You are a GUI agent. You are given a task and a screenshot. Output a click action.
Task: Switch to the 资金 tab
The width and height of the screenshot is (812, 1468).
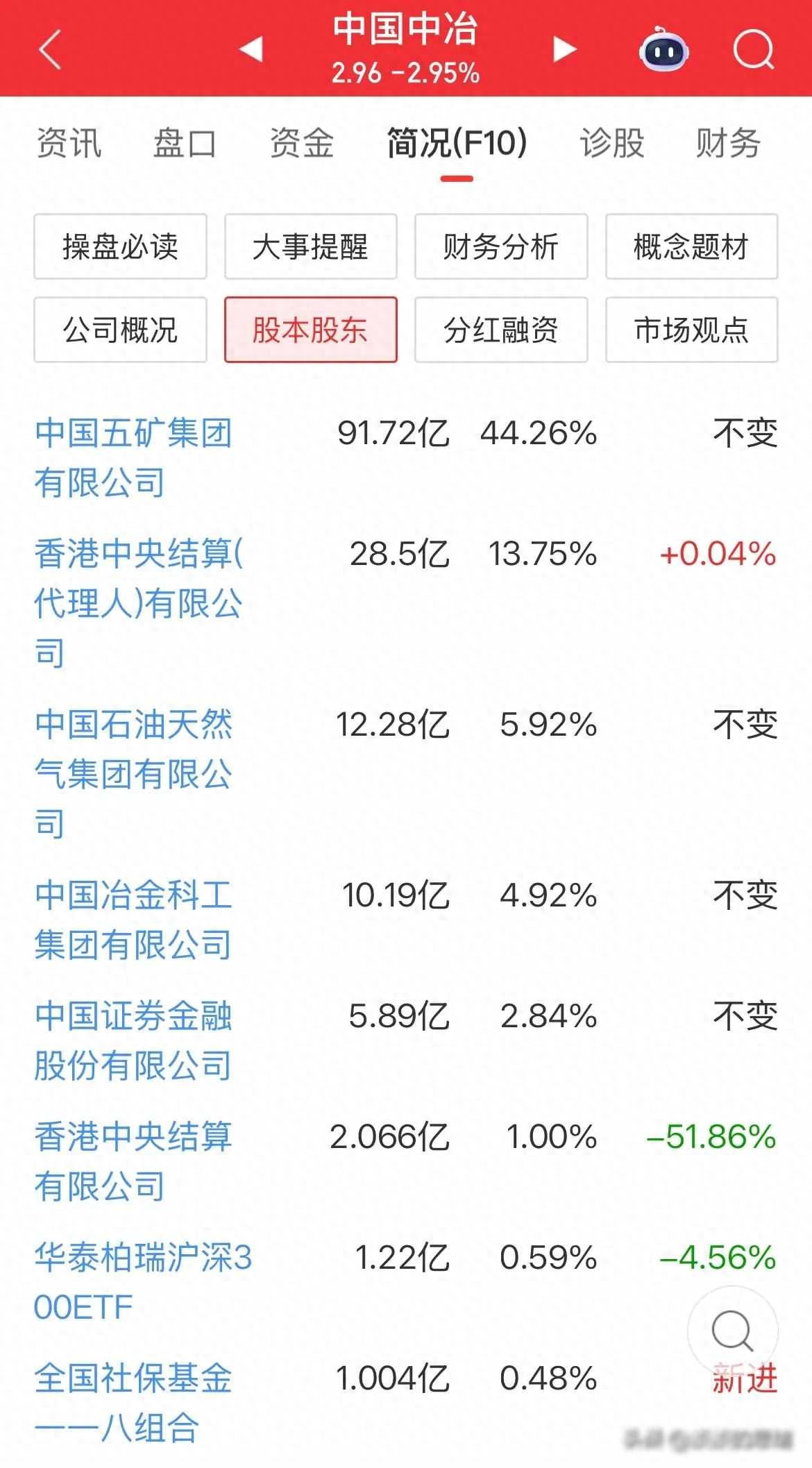[301, 144]
